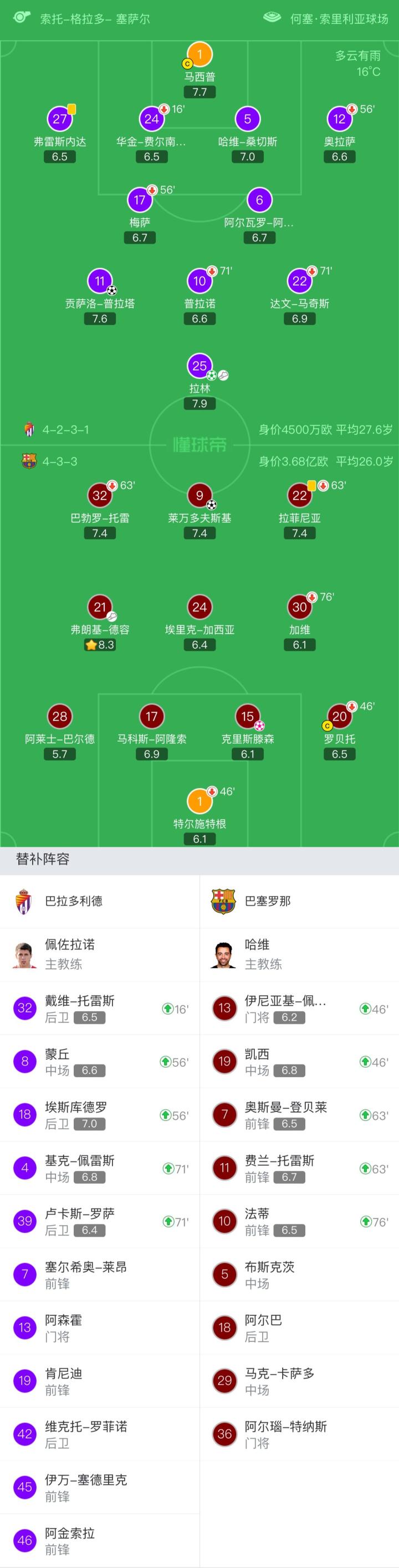View bench player 塞尔希奥-莱昂
The width and height of the screenshot is (399, 1568).
pyautogui.click(x=100, y=1274)
